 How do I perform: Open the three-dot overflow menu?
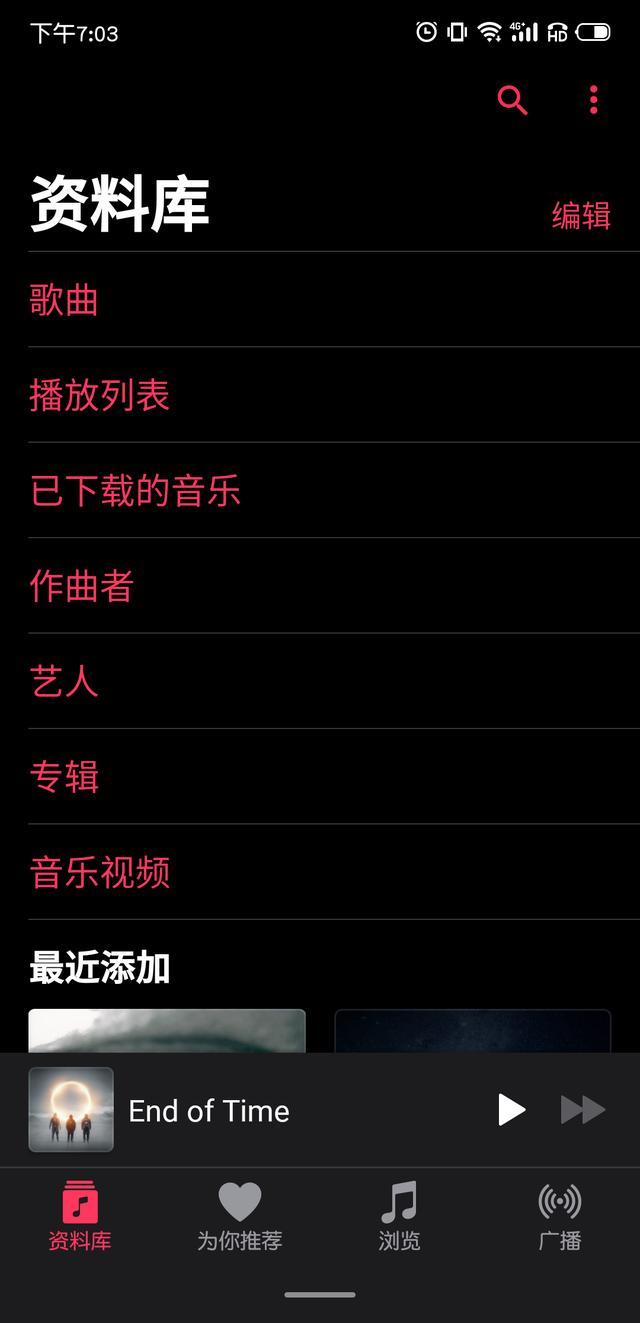[x=594, y=100]
